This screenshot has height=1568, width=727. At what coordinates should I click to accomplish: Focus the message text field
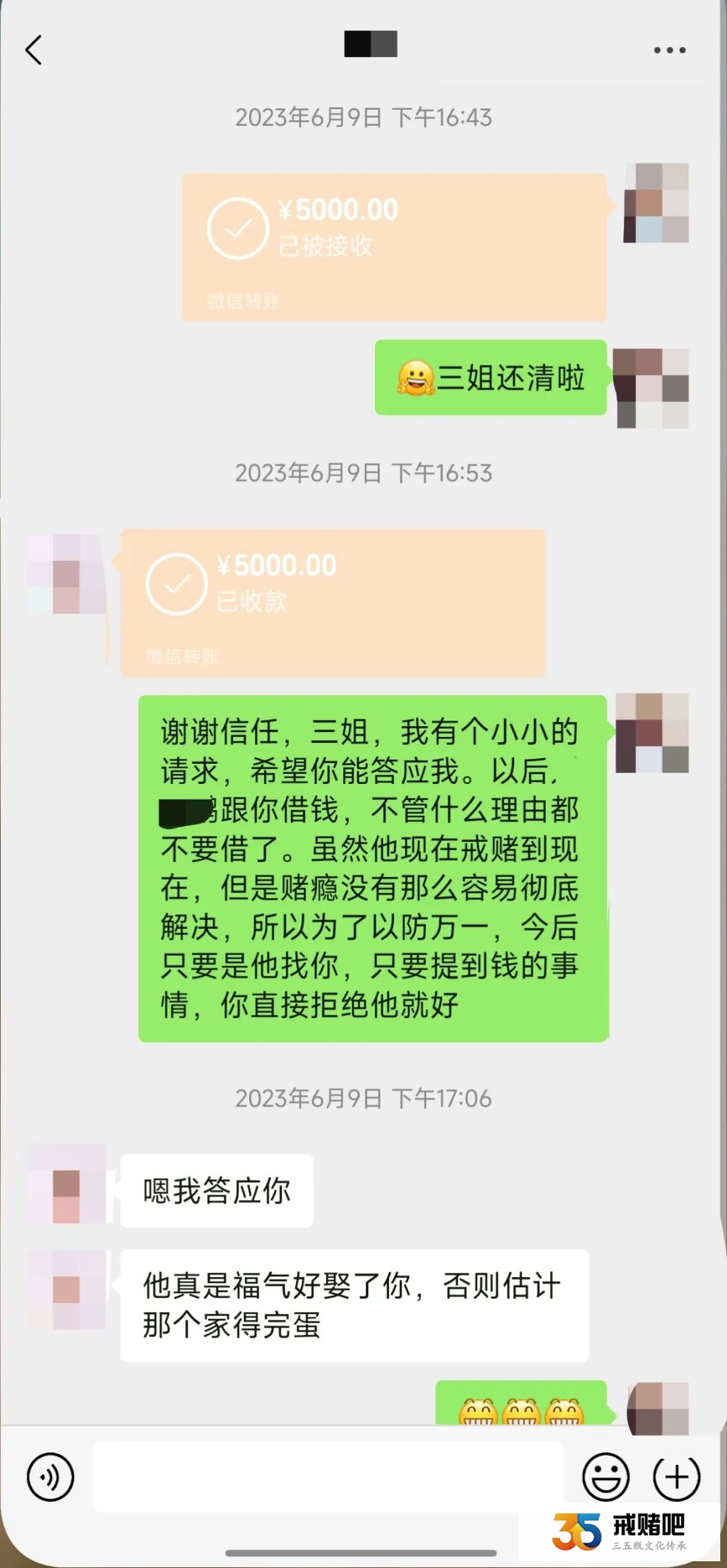click(x=328, y=1476)
